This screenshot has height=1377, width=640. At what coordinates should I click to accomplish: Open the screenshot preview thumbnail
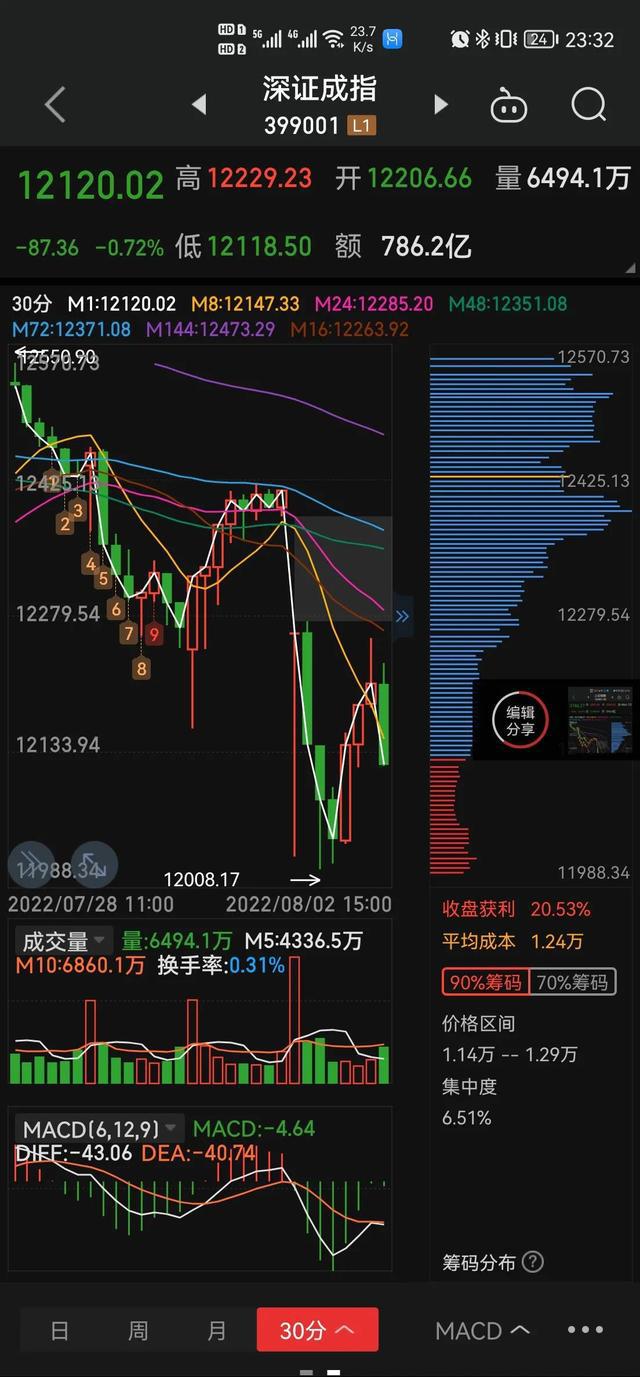pyautogui.click(x=600, y=720)
